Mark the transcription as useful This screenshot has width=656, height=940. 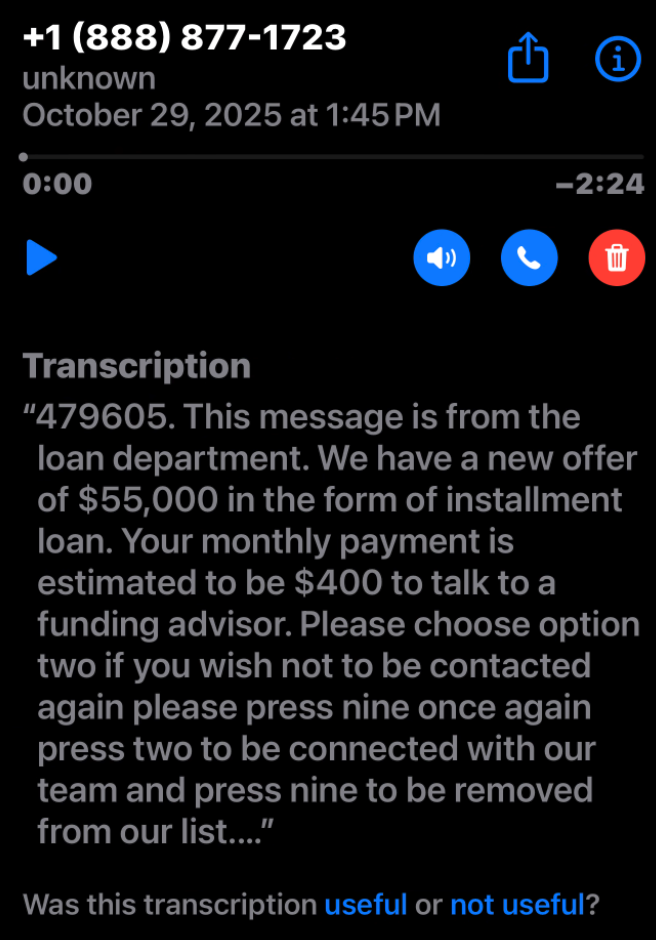[365, 905]
